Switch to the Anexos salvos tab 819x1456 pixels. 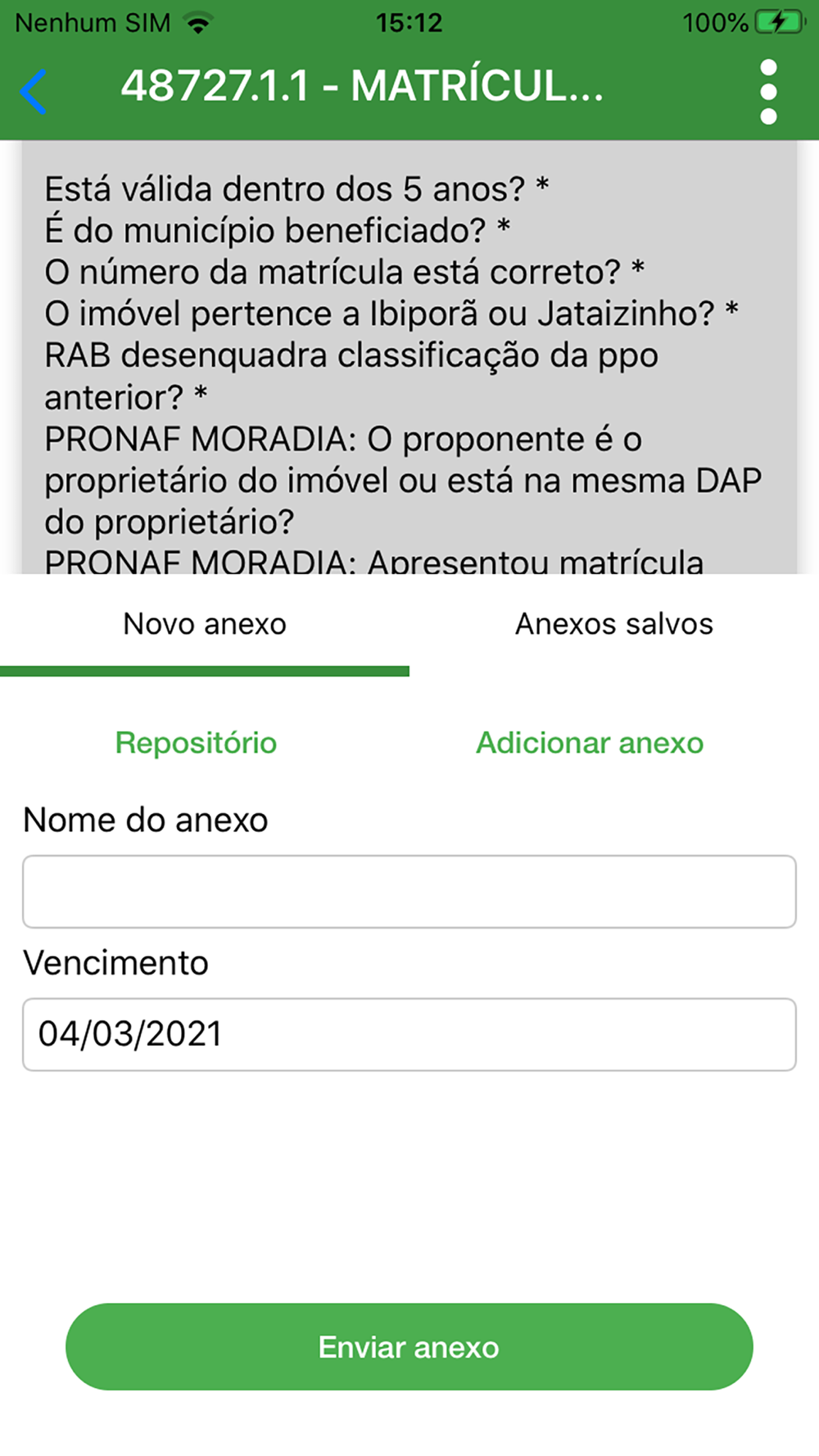[614, 624]
